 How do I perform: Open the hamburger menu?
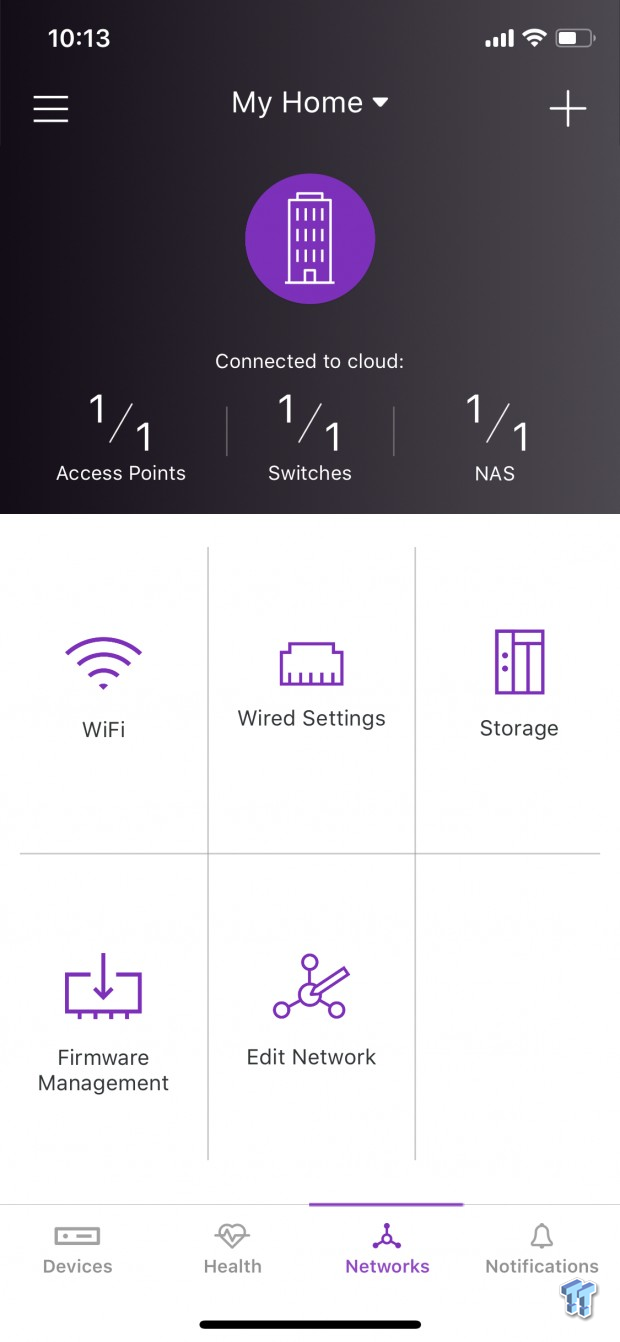pyautogui.click(x=51, y=108)
